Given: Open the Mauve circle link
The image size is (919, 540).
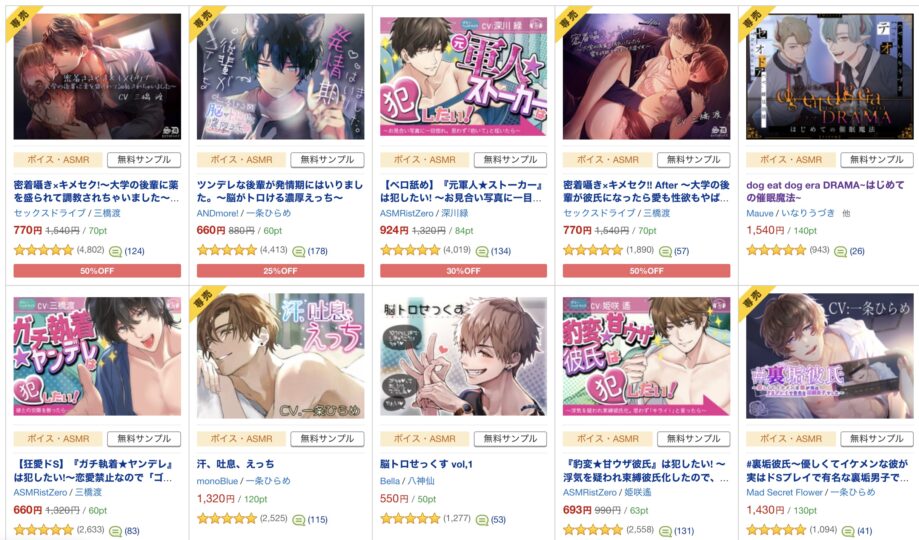Looking at the screenshot, I should [x=761, y=212].
